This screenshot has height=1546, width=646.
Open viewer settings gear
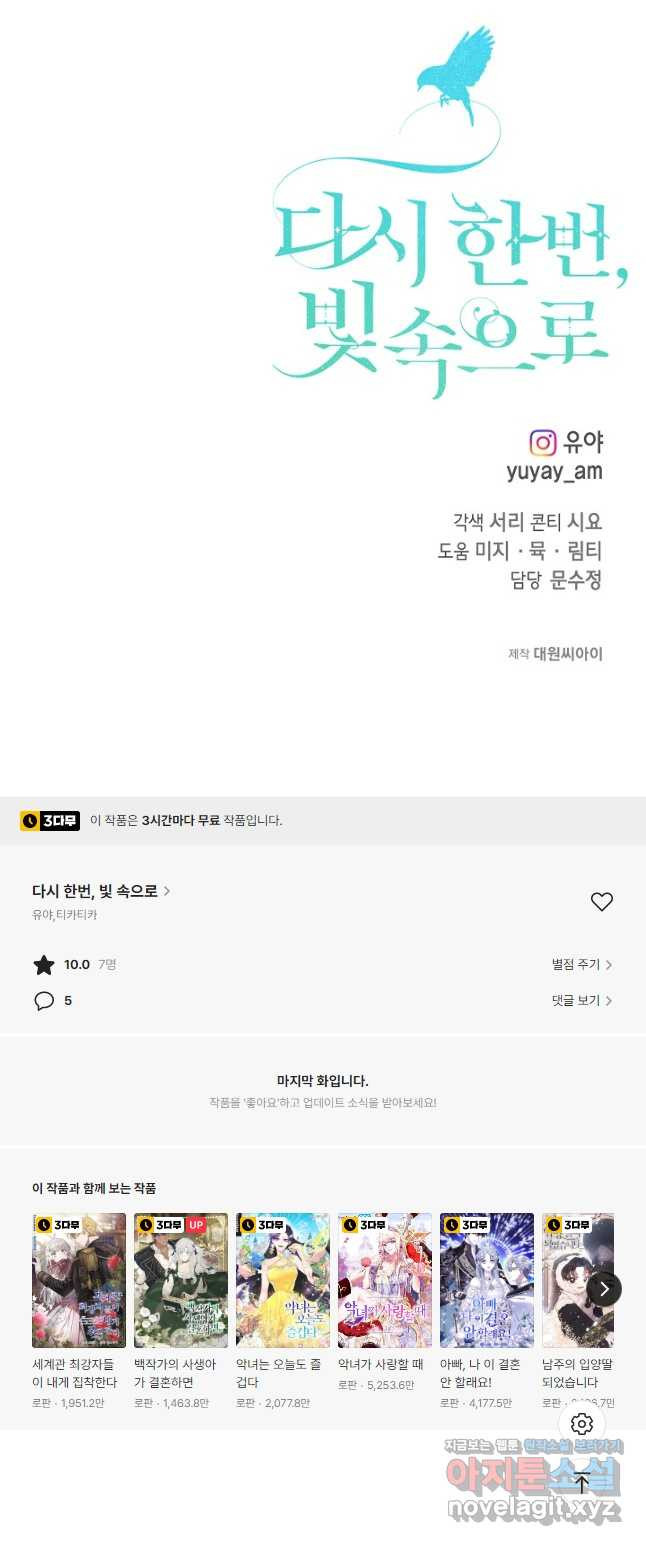click(582, 1423)
